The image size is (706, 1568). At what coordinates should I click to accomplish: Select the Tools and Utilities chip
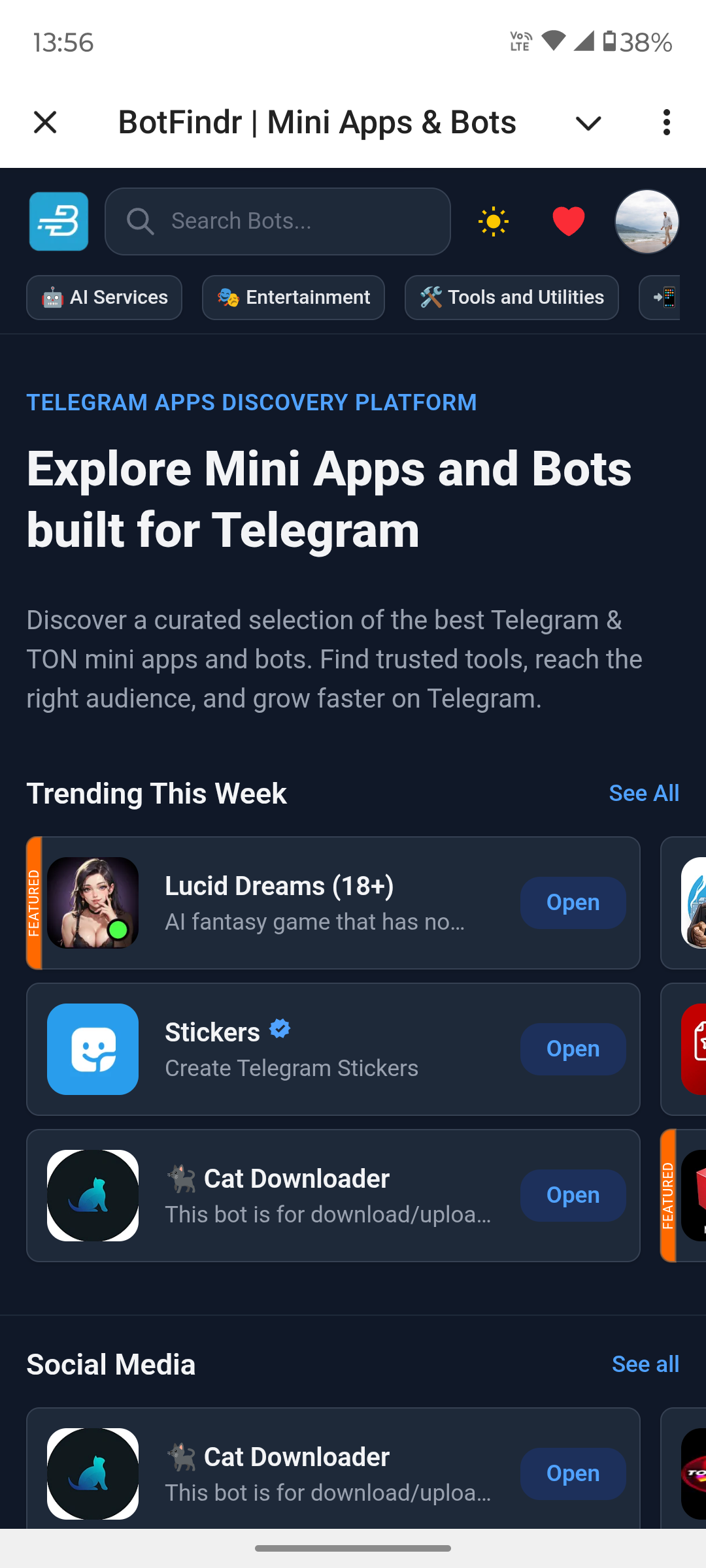[x=511, y=298]
